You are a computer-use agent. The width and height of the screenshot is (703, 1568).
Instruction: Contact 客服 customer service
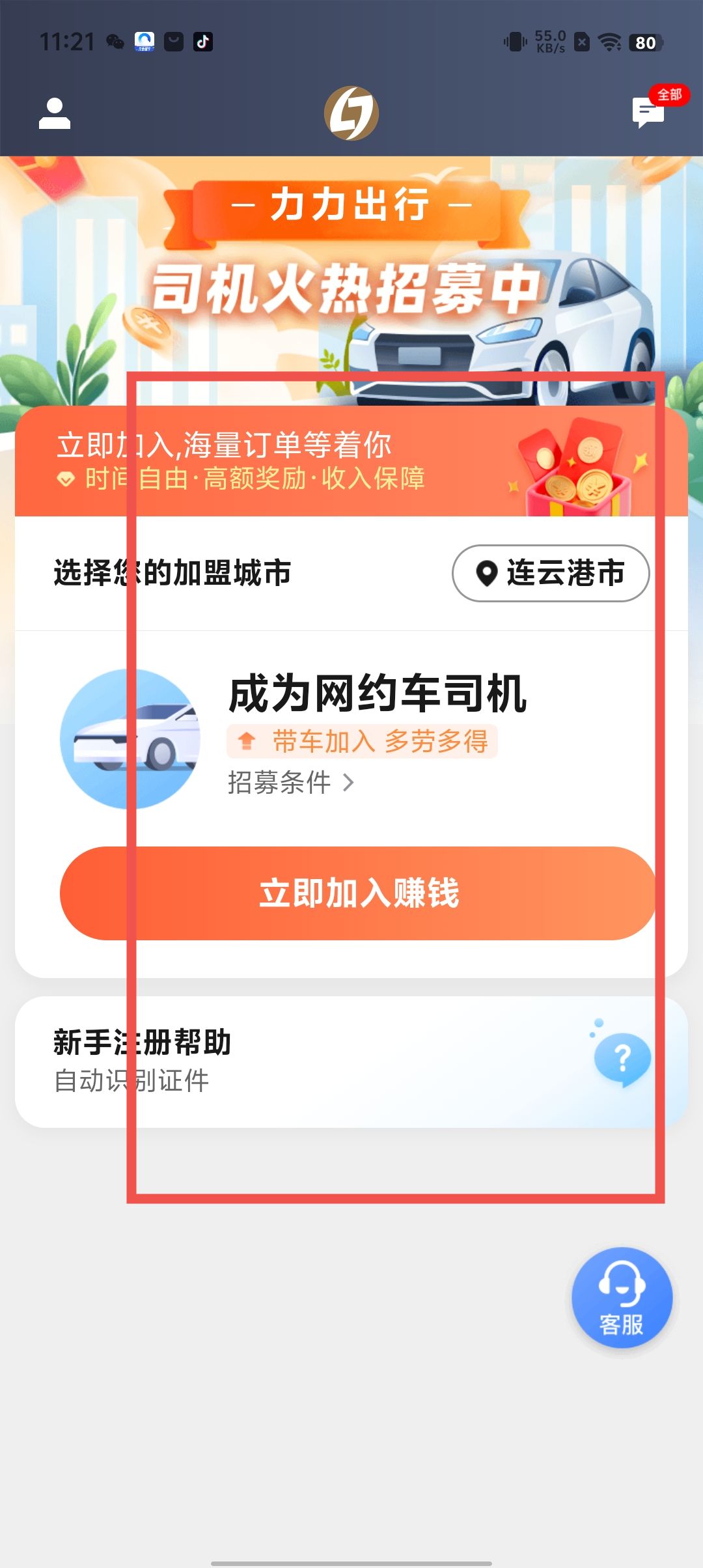(x=622, y=1297)
